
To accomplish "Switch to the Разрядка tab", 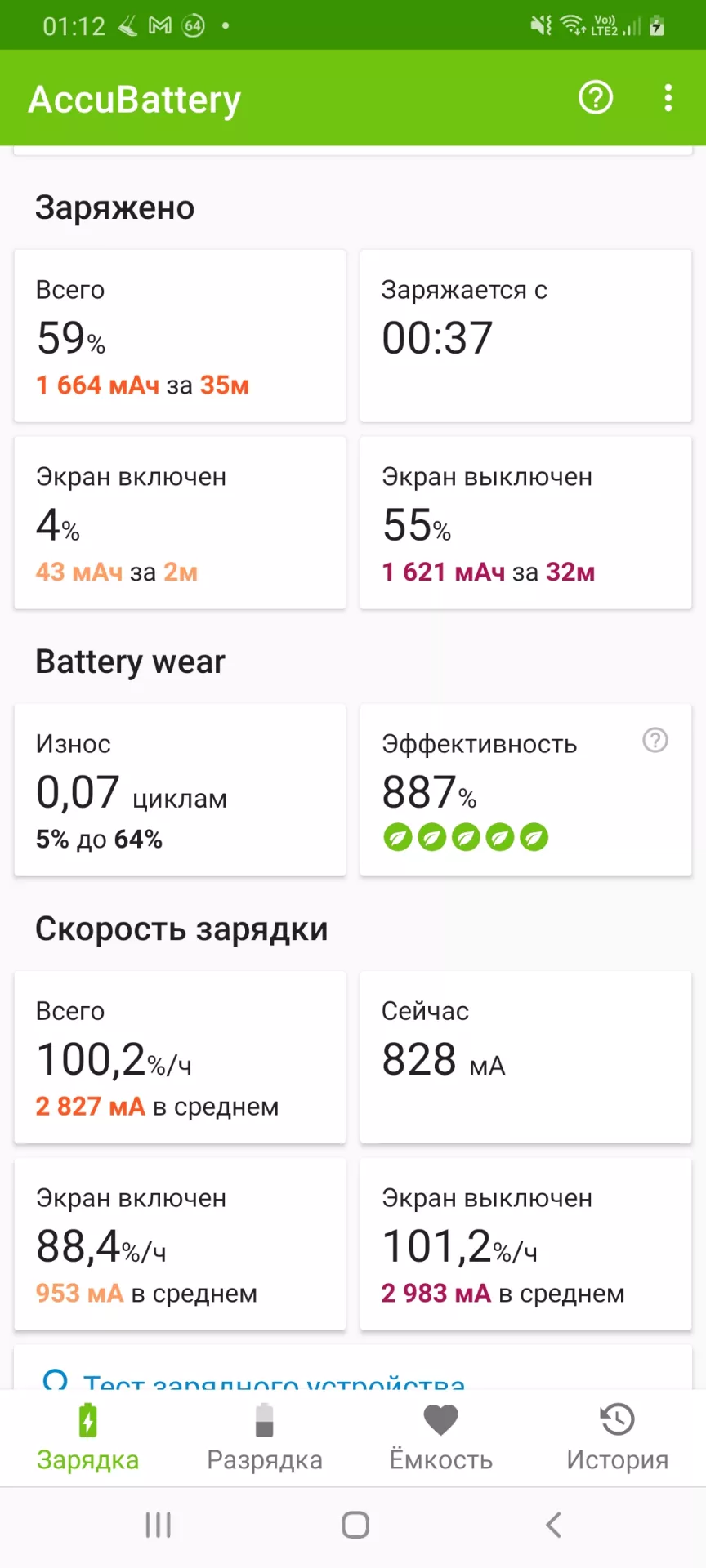I will [265, 1438].
